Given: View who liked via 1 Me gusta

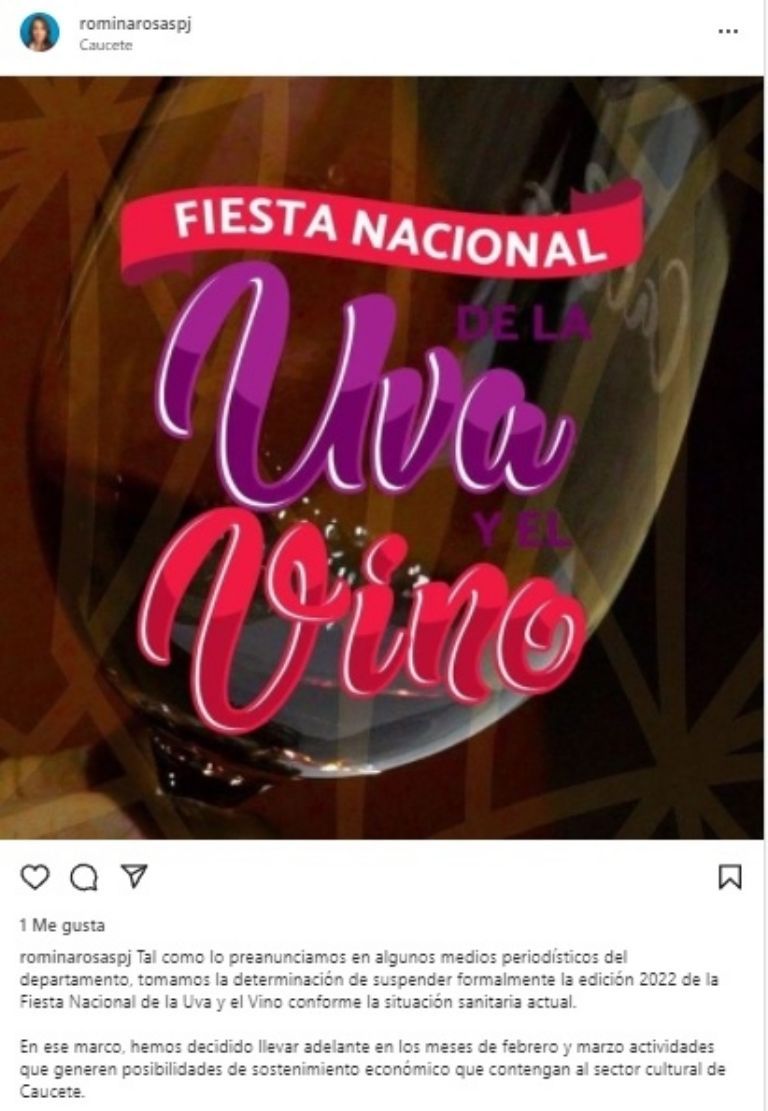Looking at the screenshot, I should click(62, 925).
